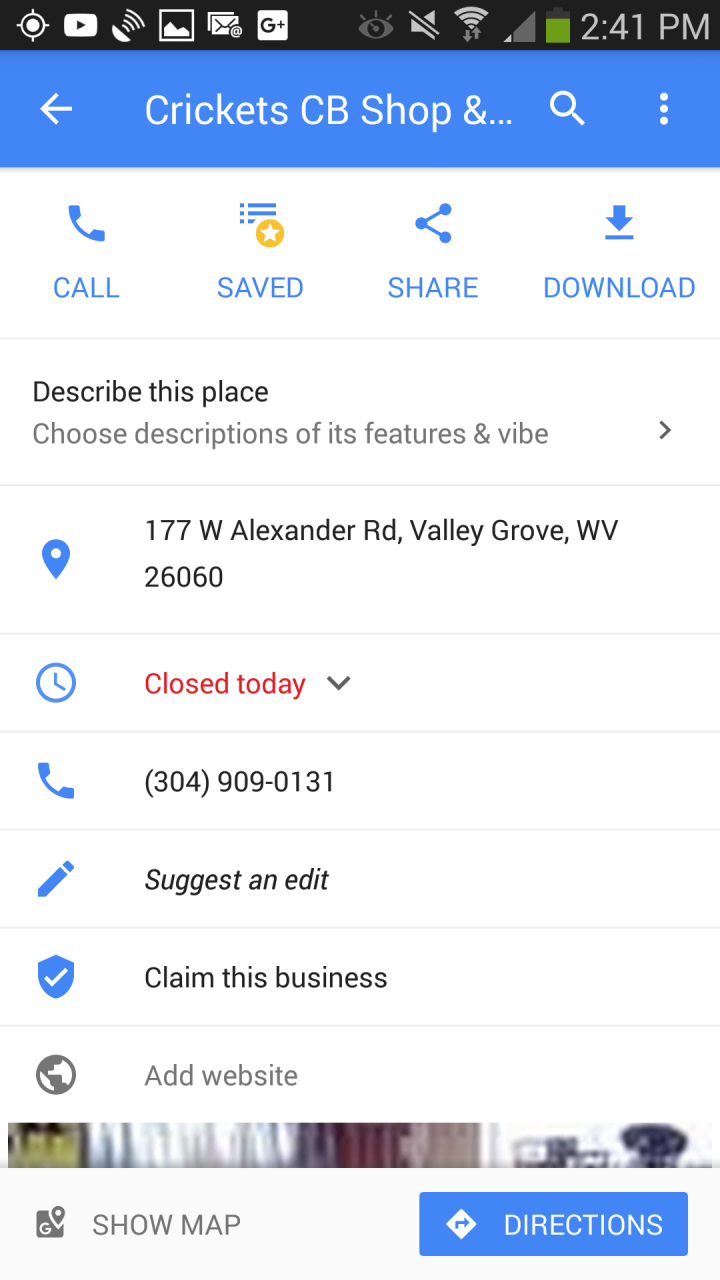Select Claim this business

pos(266,977)
